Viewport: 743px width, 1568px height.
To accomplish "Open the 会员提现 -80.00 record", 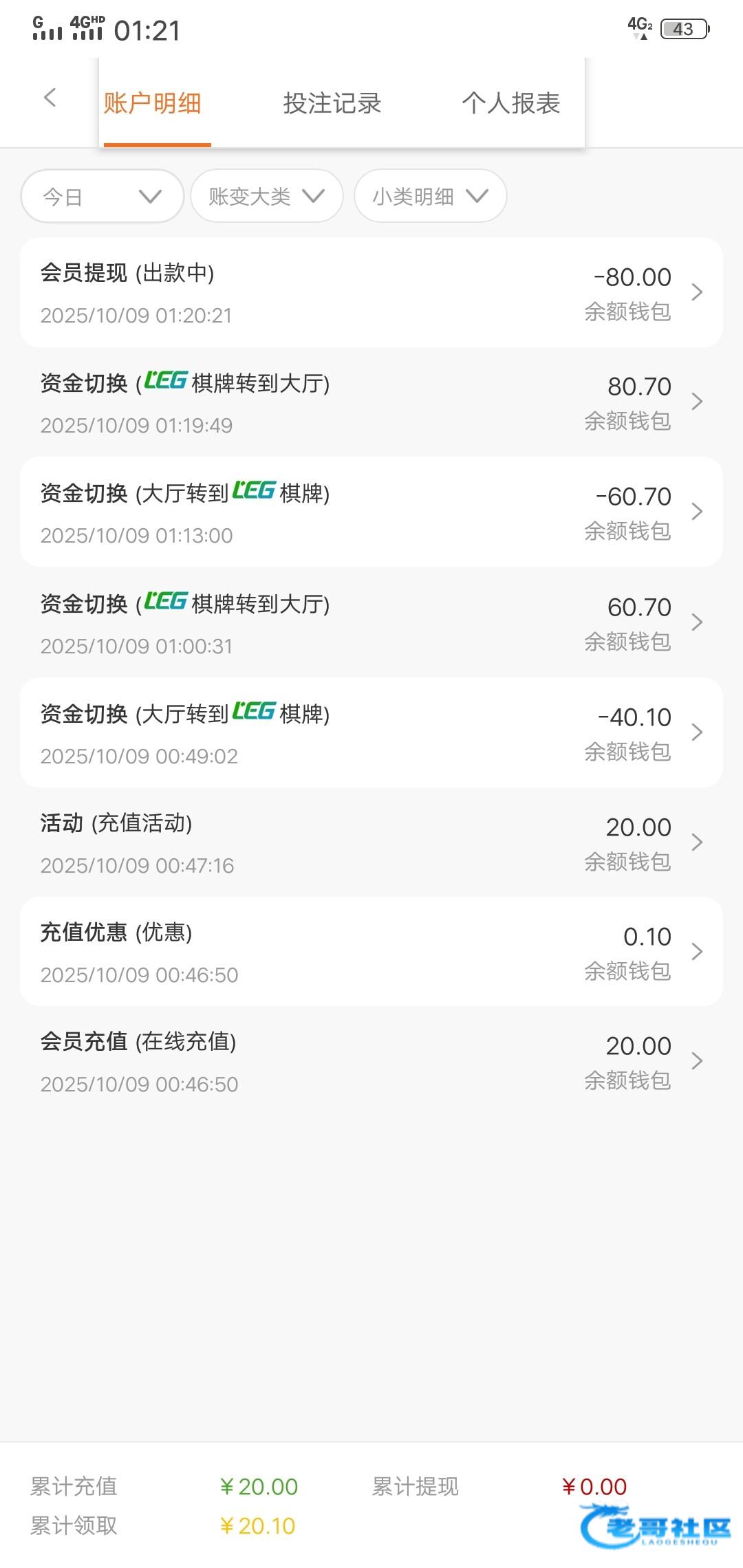I will (371, 293).
